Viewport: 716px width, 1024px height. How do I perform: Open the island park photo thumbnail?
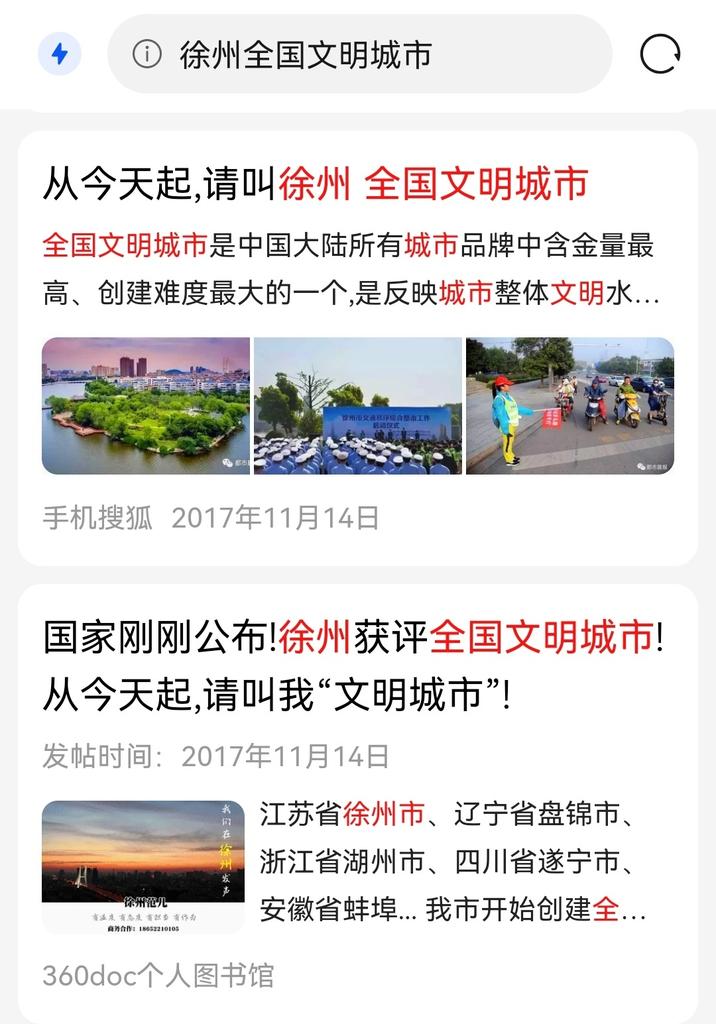tap(146, 406)
